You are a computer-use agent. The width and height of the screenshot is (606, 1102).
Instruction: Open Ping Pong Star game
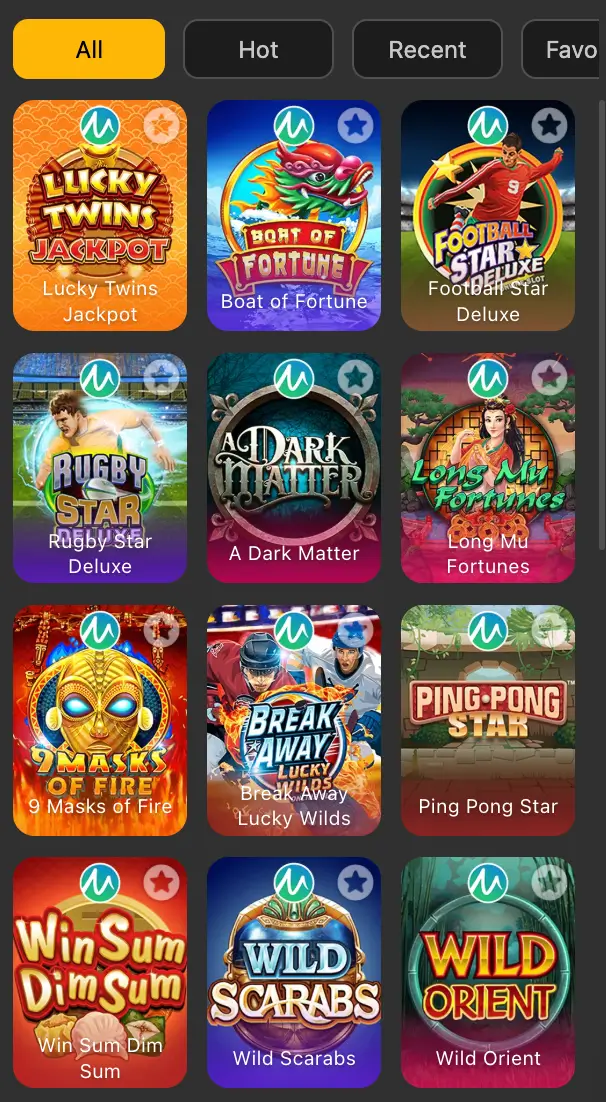(x=488, y=719)
